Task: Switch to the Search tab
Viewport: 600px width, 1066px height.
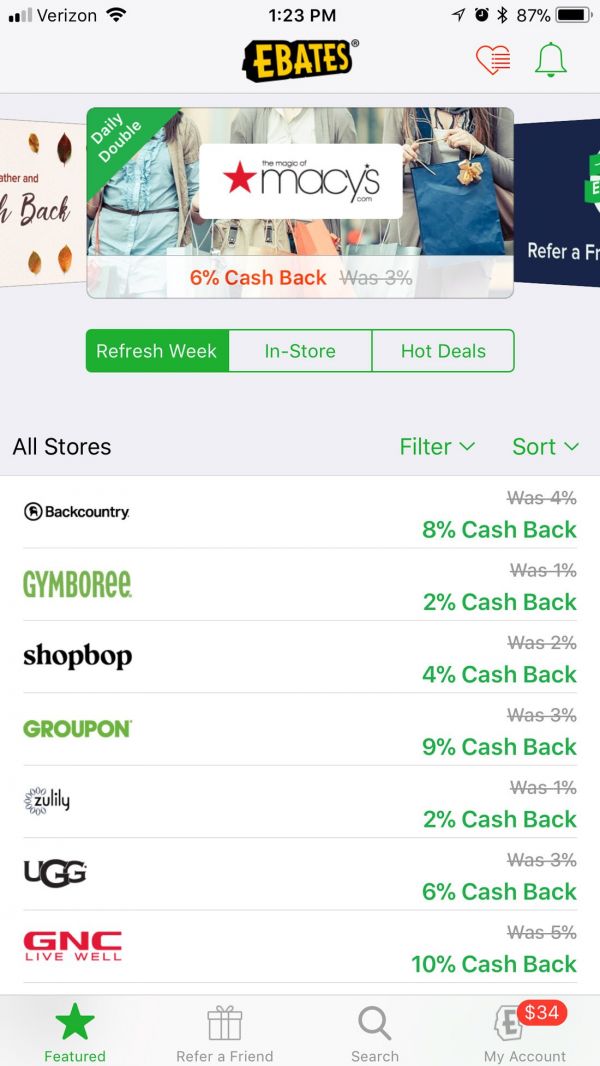Action: 375,1032
